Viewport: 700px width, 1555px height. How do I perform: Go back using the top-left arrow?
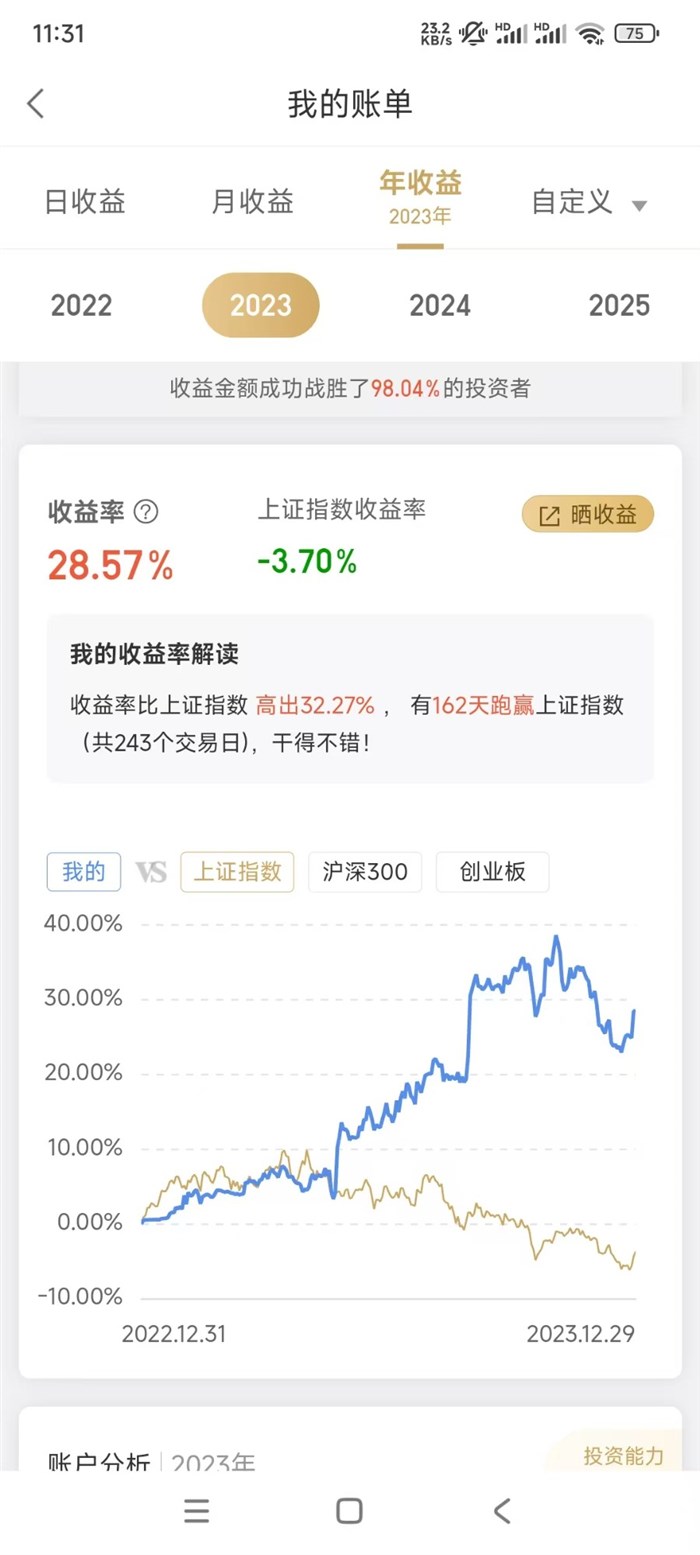(x=36, y=104)
